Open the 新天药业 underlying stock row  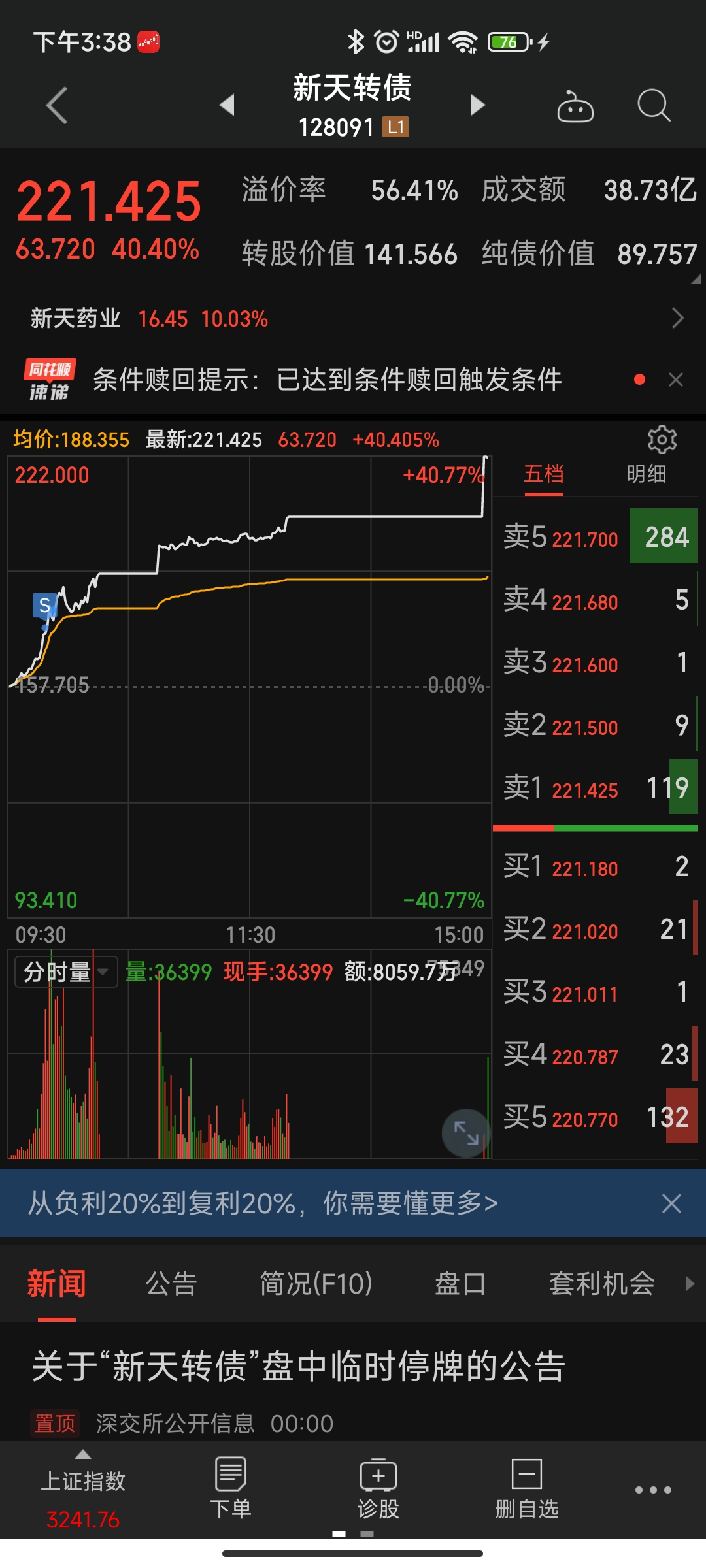[x=353, y=319]
